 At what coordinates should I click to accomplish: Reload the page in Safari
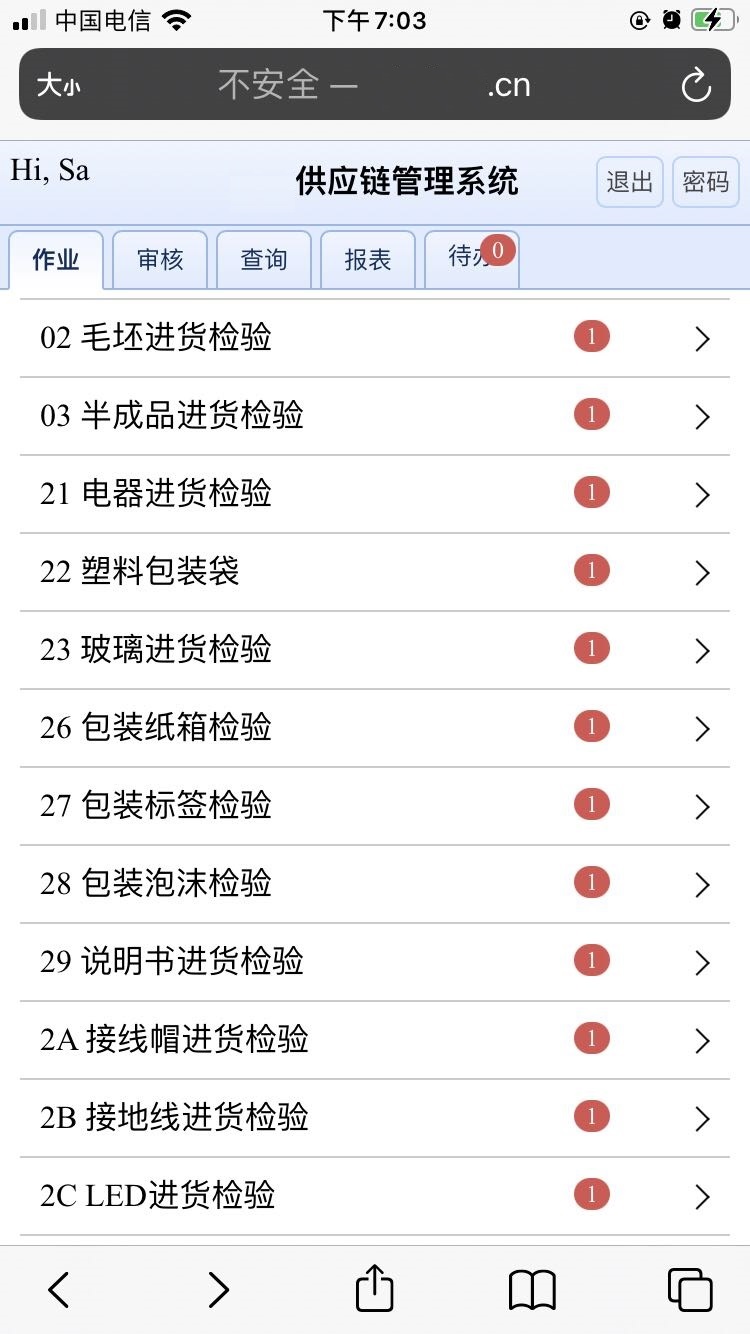click(x=695, y=86)
